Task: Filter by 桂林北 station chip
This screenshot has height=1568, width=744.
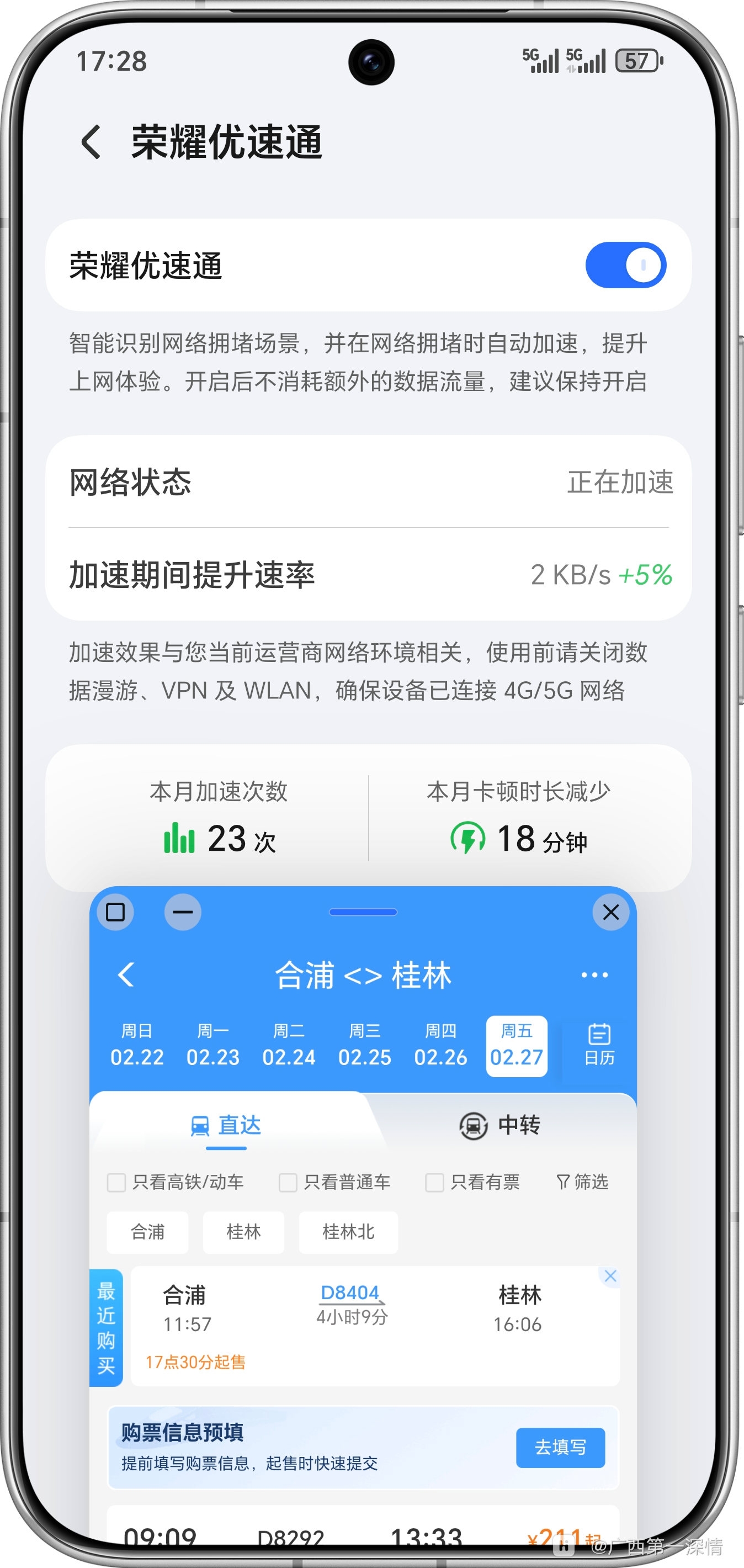Action: [348, 1232]
